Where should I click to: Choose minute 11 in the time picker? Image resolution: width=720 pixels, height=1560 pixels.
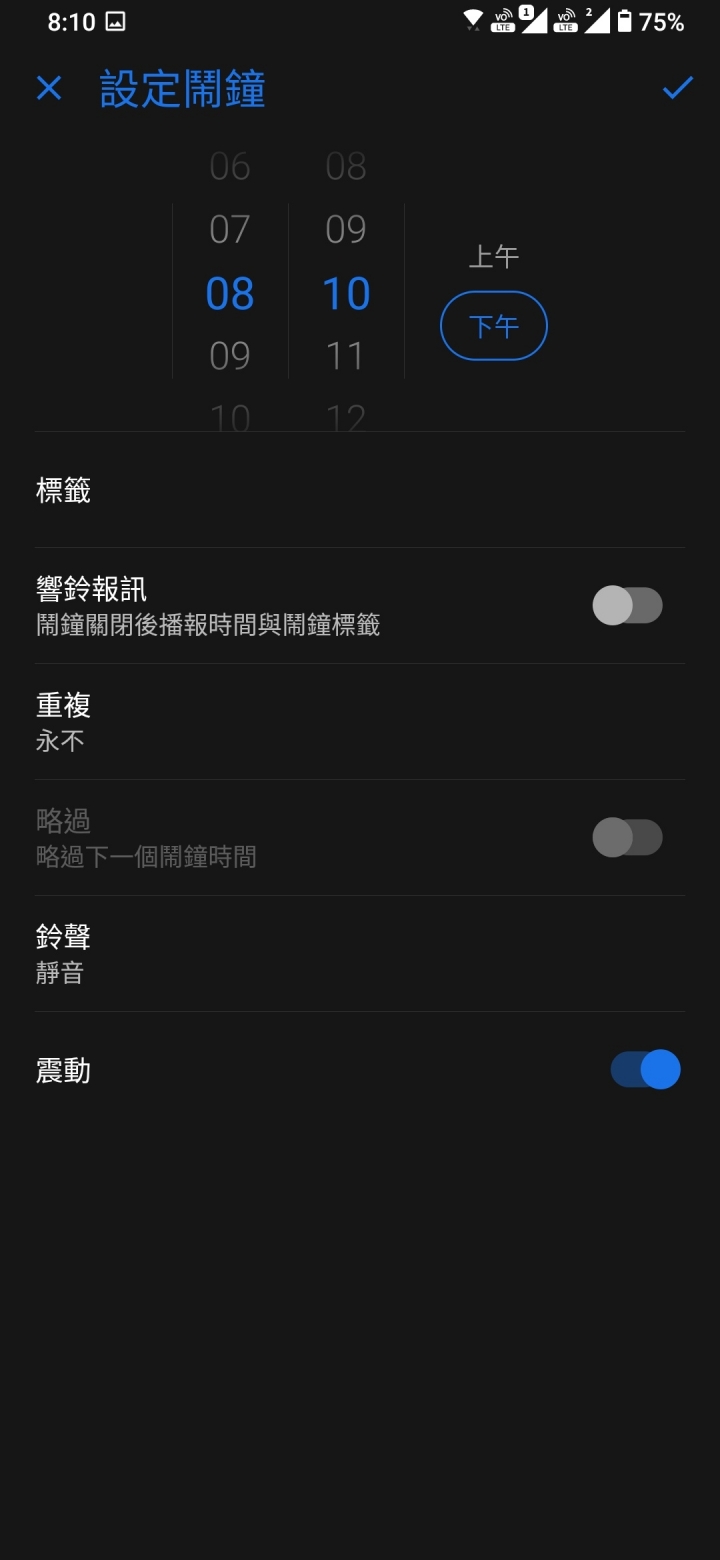346,356
